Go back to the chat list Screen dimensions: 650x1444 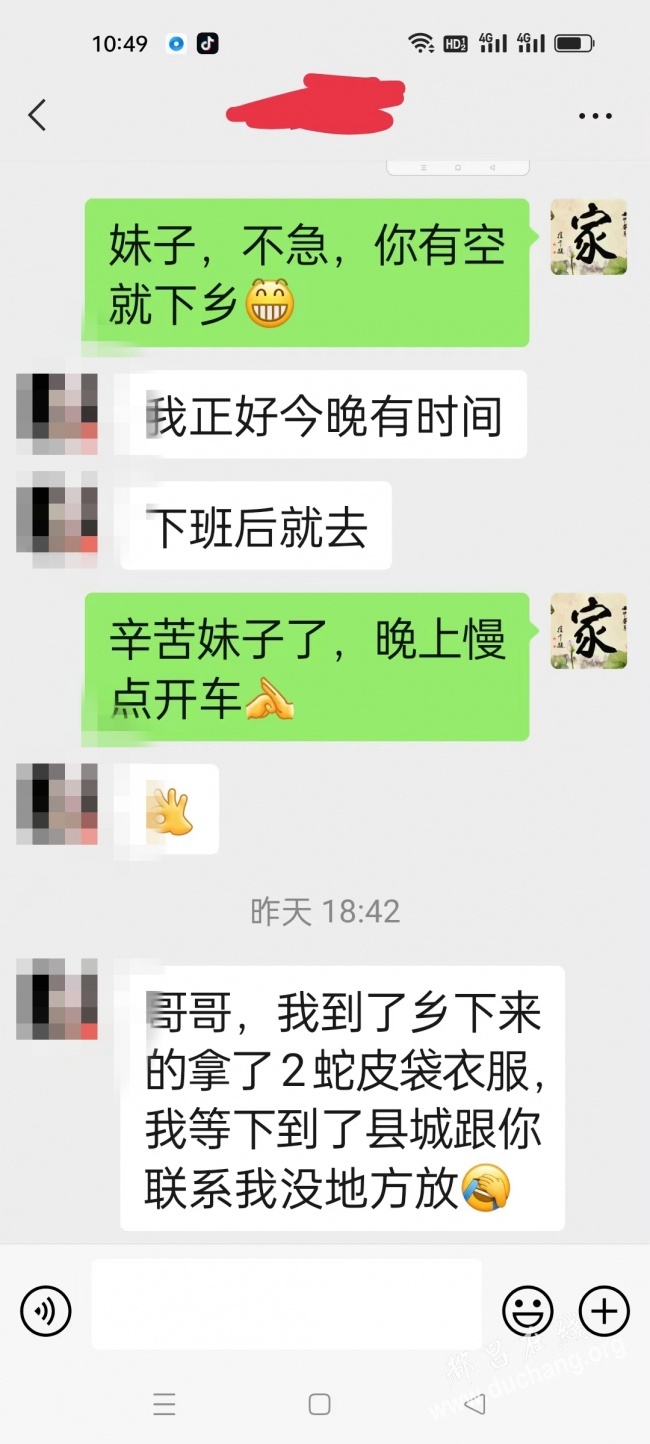click(37, 116)
